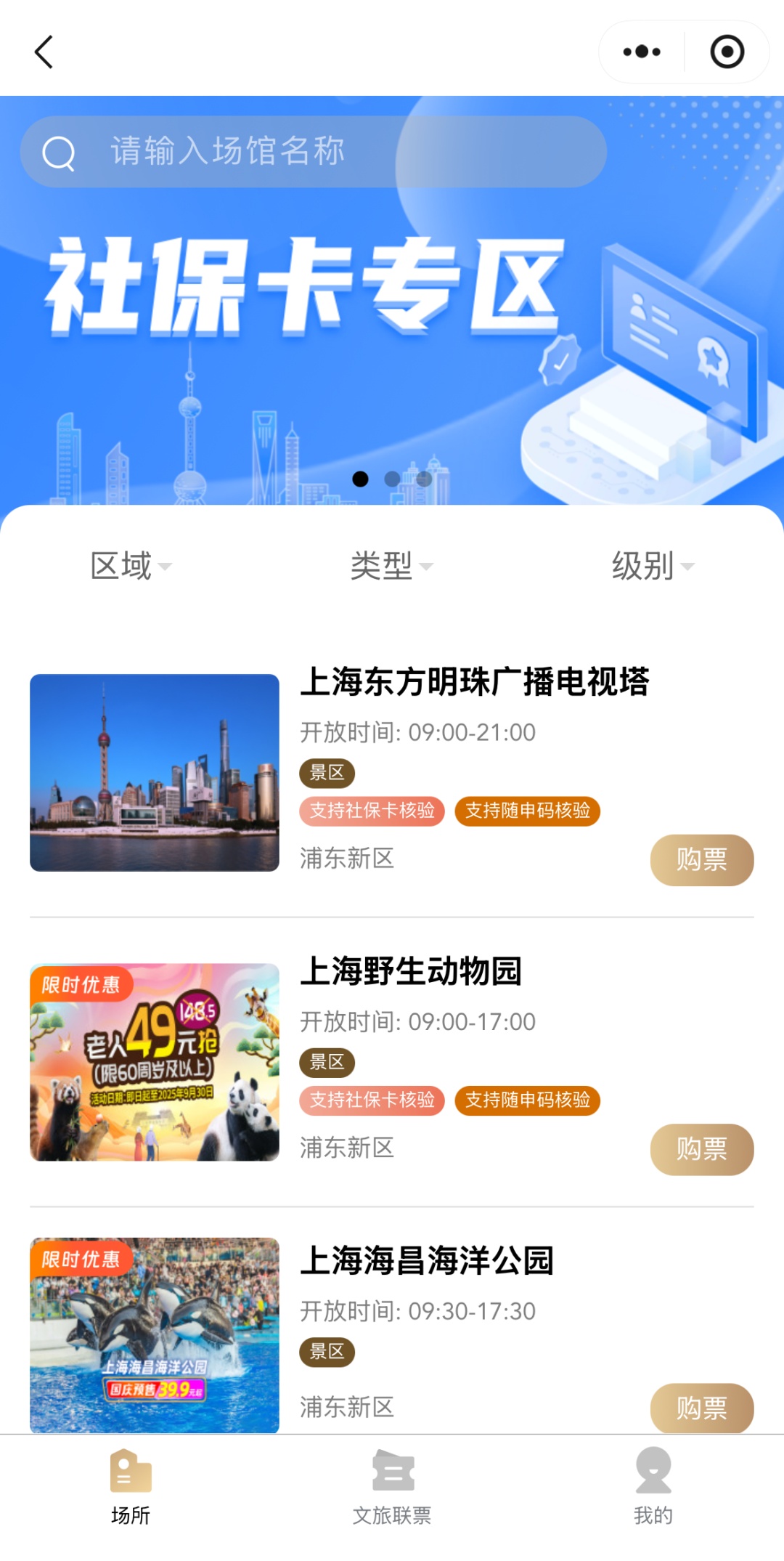Open the 上海东方明珠广播电视塔 listing
This screenshot has height=1561, width=784.
[x=475, y=682]
